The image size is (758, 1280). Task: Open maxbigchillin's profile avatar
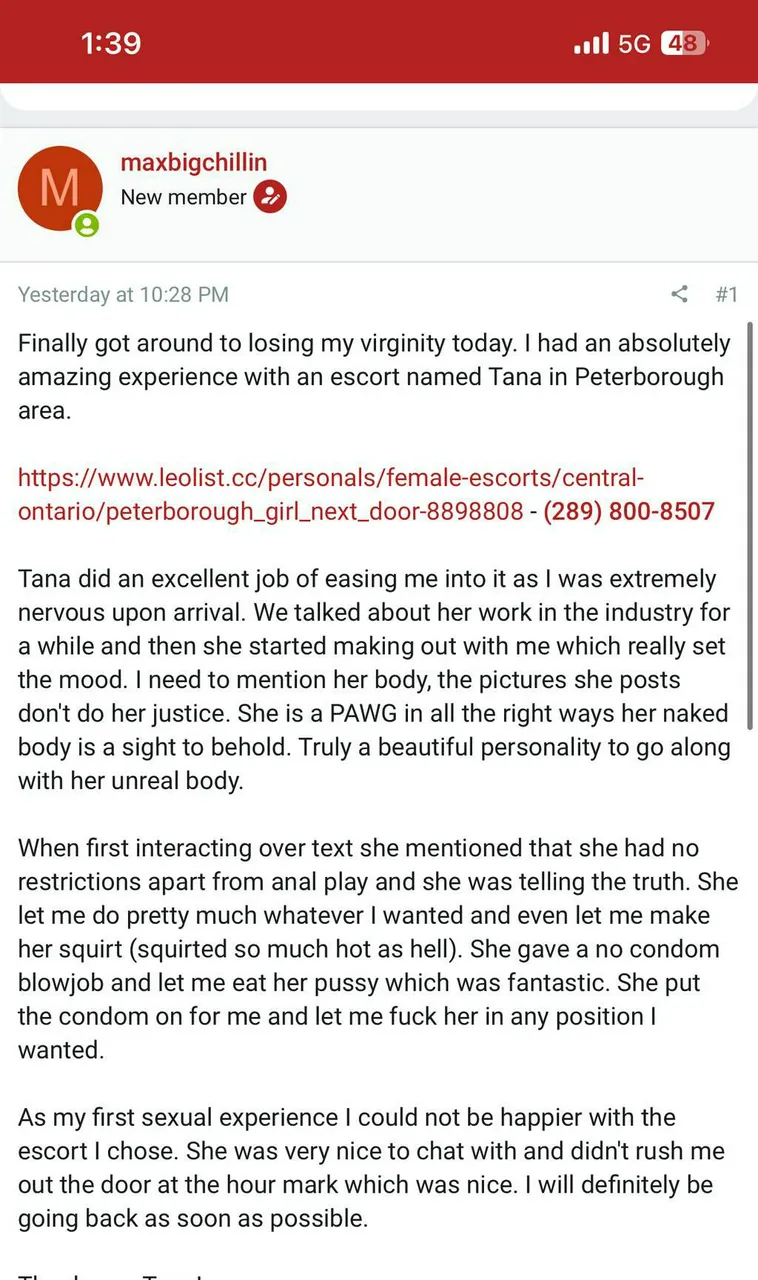tap(60, 188)
